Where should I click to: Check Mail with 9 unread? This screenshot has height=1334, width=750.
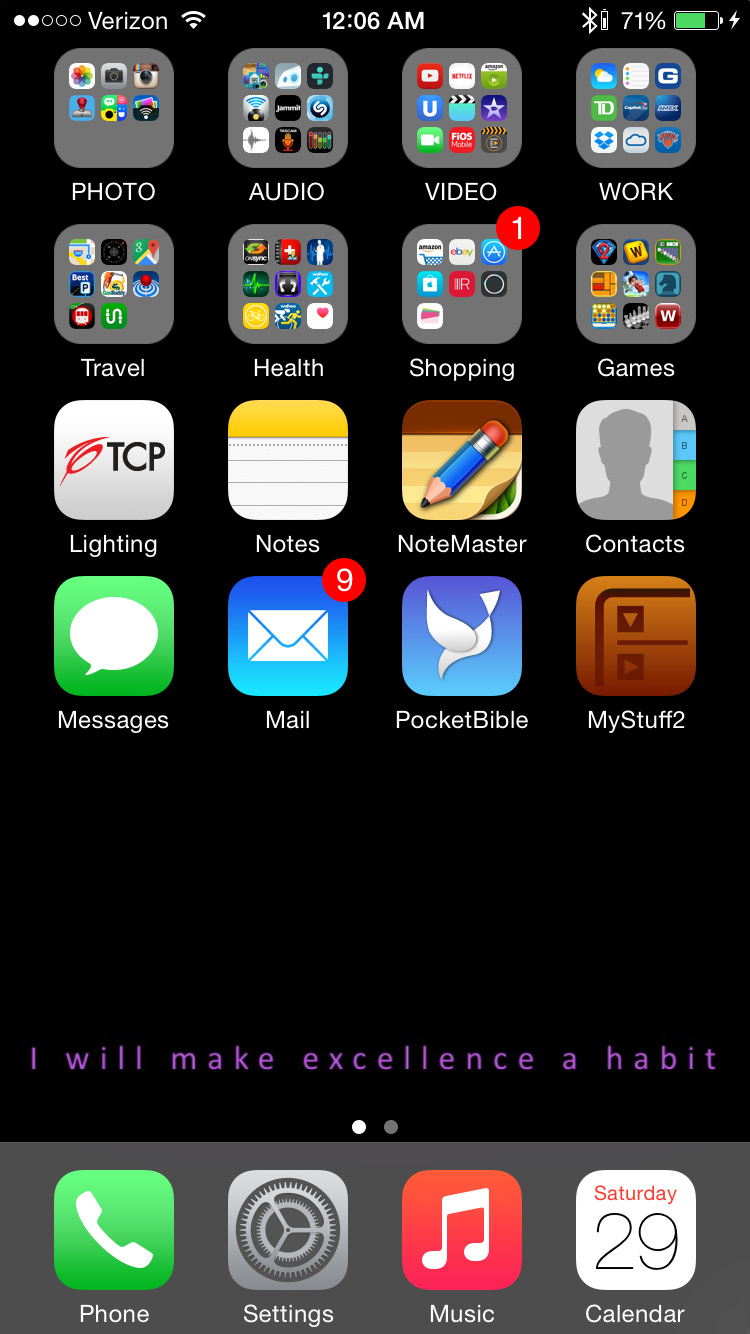click(x=288, y=636)
